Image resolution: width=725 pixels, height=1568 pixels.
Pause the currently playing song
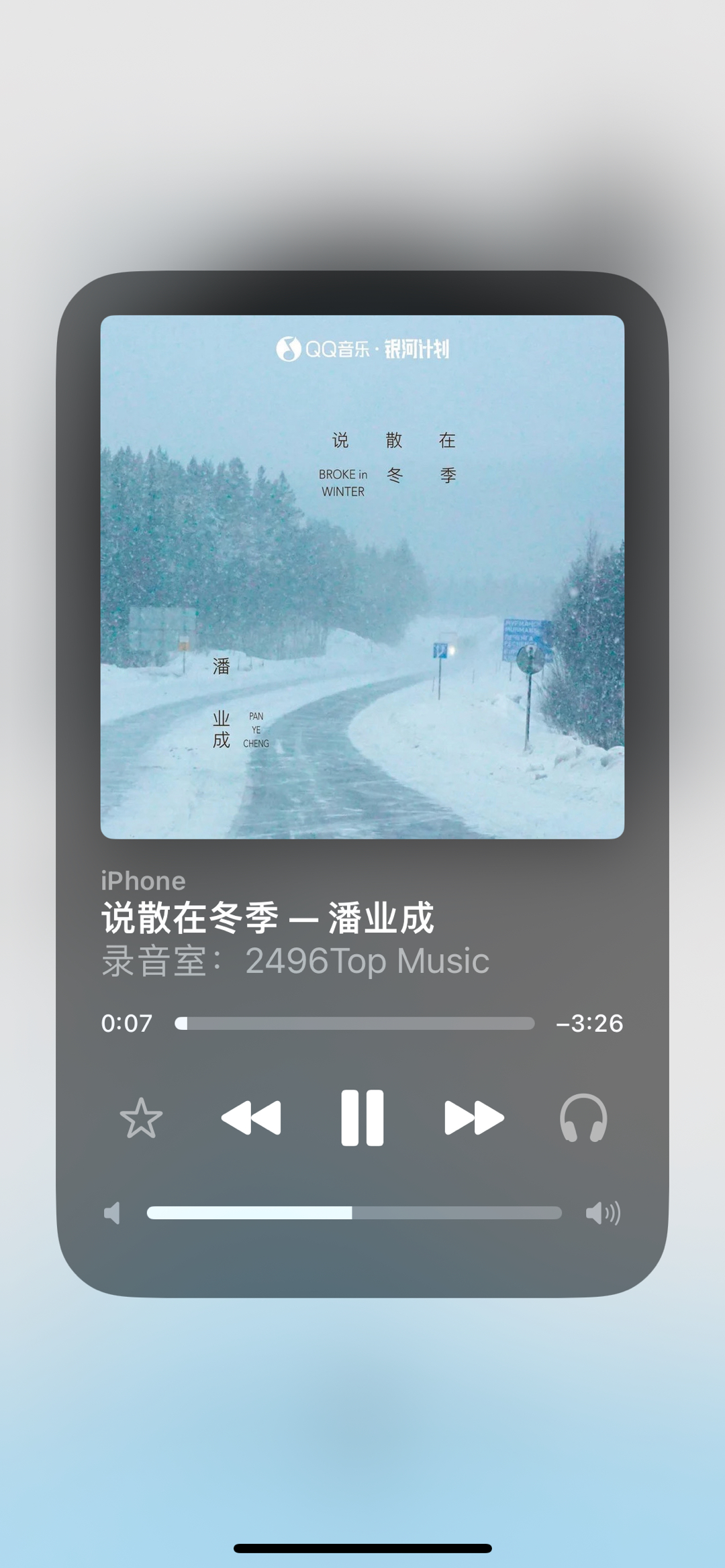(362, 1118)
